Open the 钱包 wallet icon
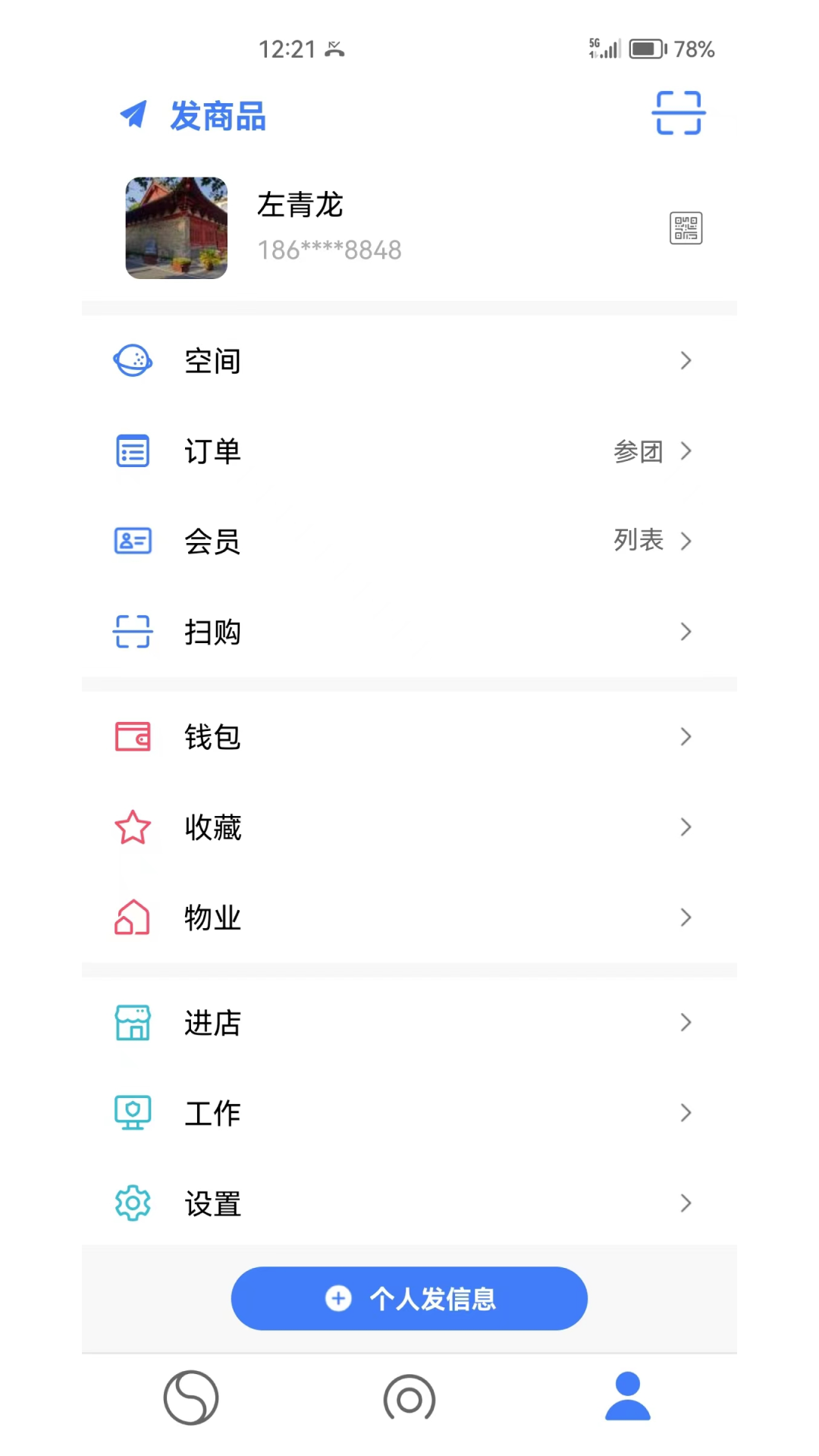Screen dimensions: 819x1456 (x=133, y=736)
